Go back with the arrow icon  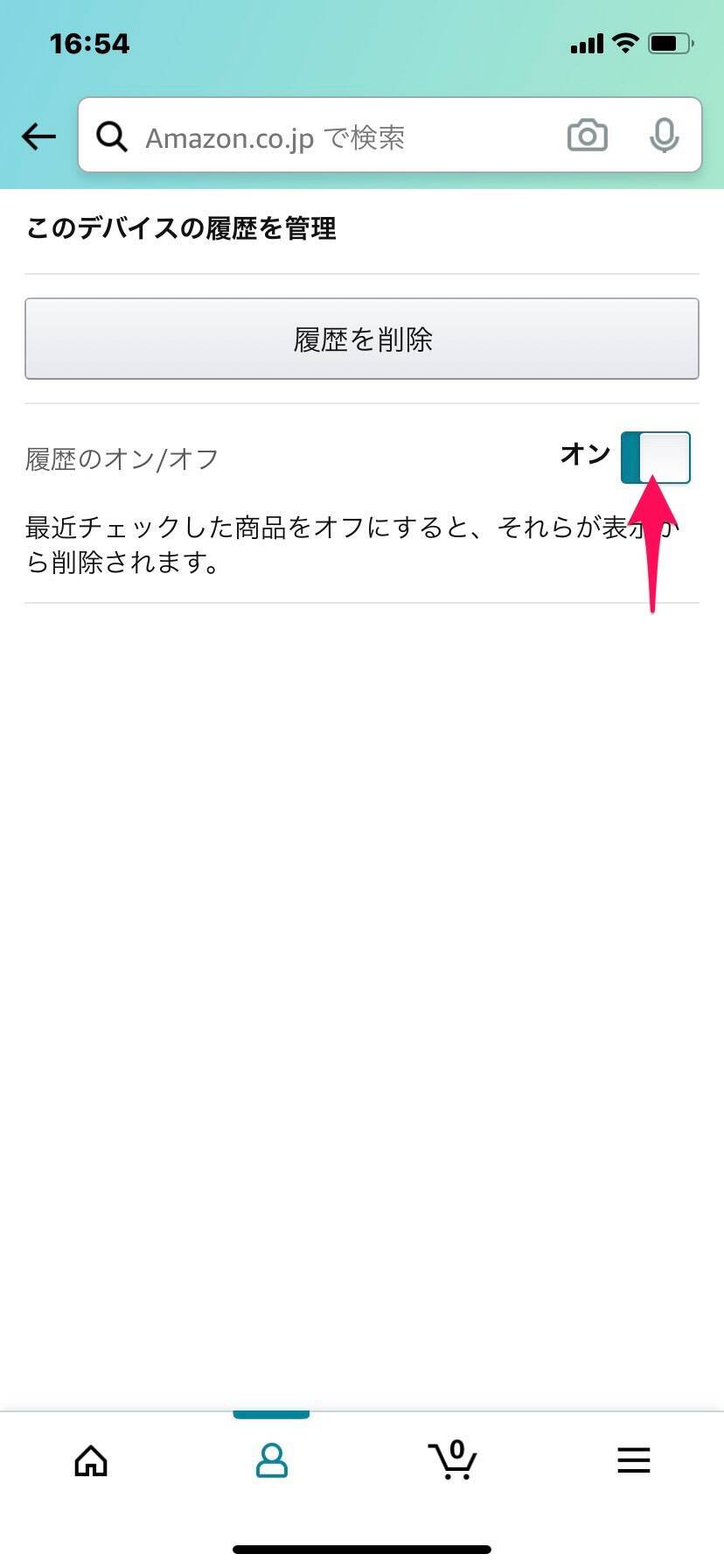tap(38, 136)
